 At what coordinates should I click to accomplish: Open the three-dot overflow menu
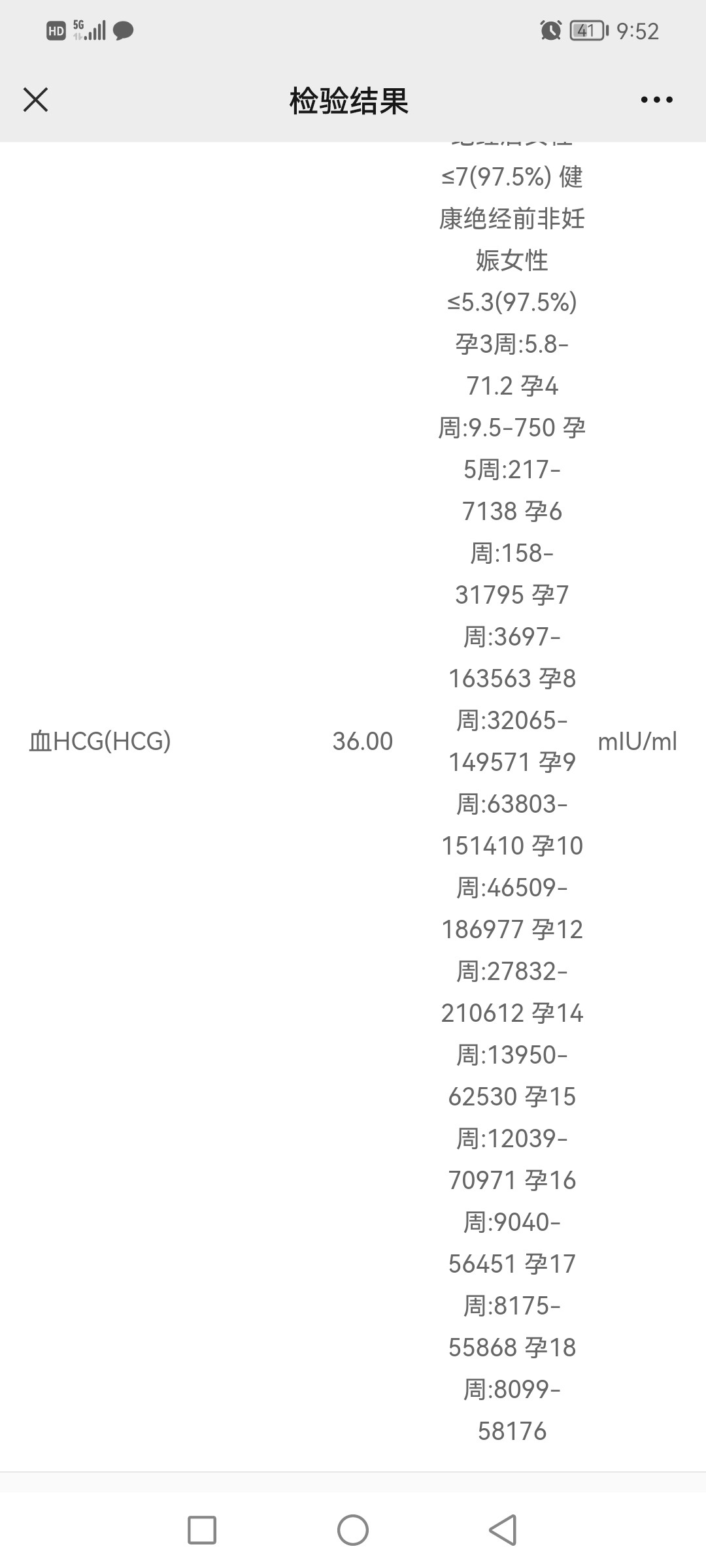pos(656,100)
